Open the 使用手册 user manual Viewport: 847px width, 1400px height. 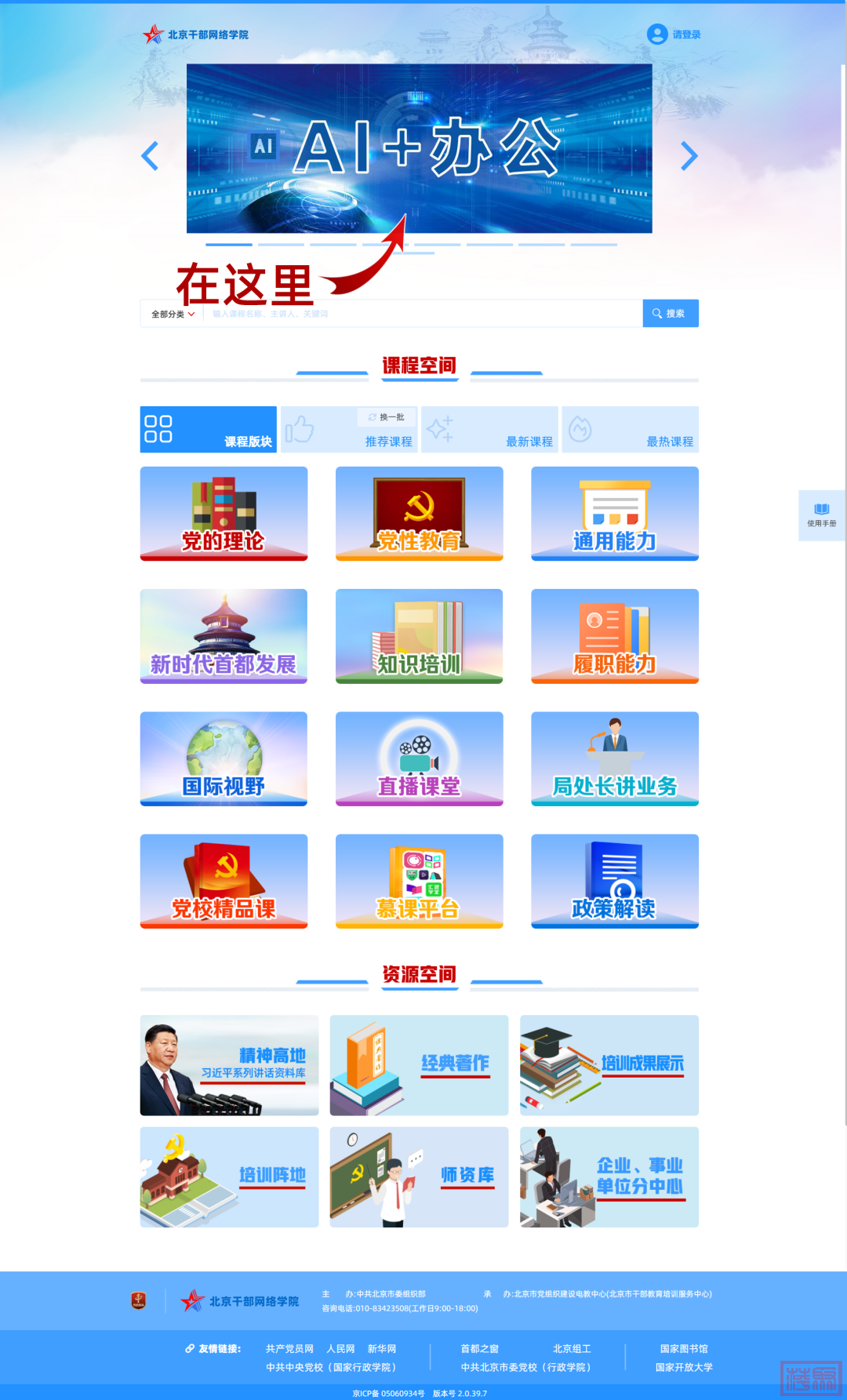(x=821, y=515)
